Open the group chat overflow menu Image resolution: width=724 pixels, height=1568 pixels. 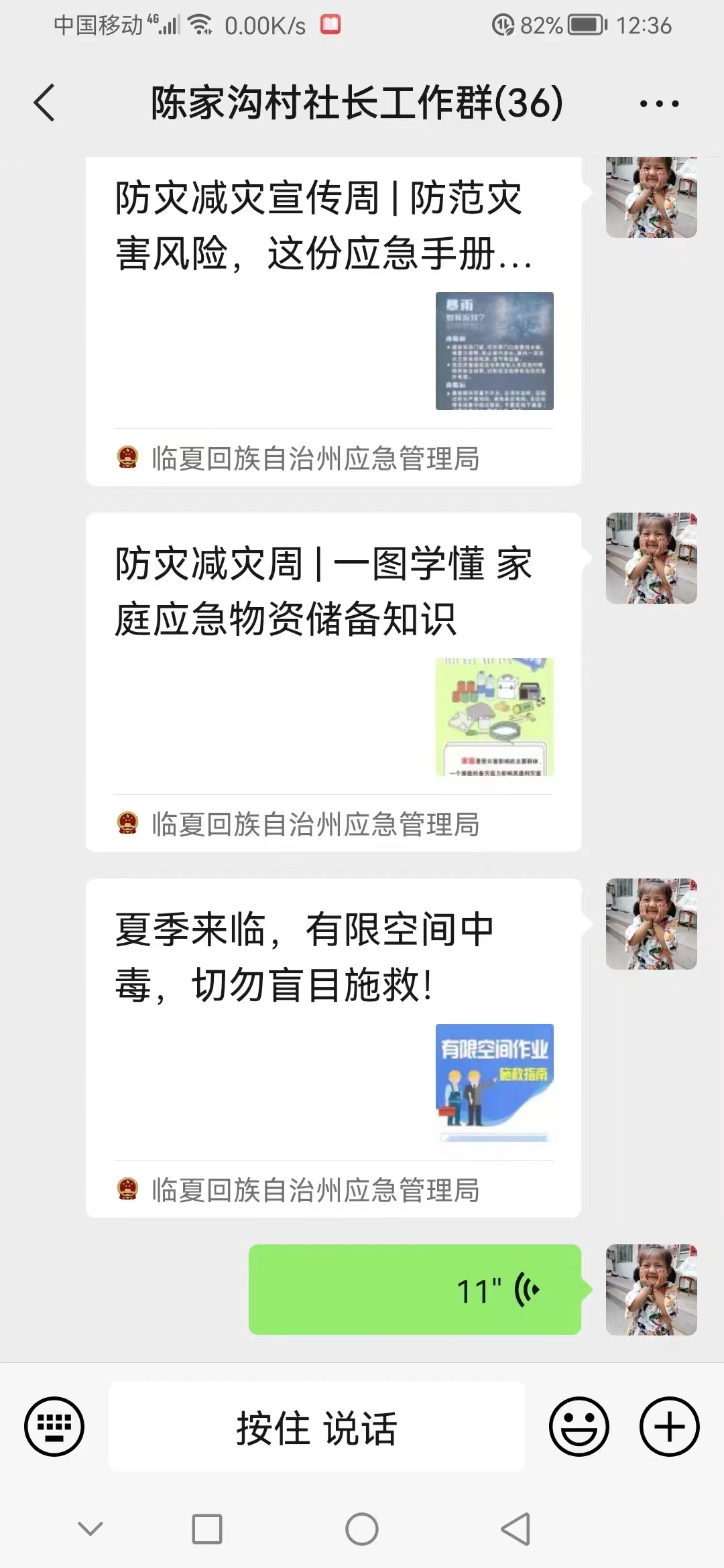(x=659, y=104)
